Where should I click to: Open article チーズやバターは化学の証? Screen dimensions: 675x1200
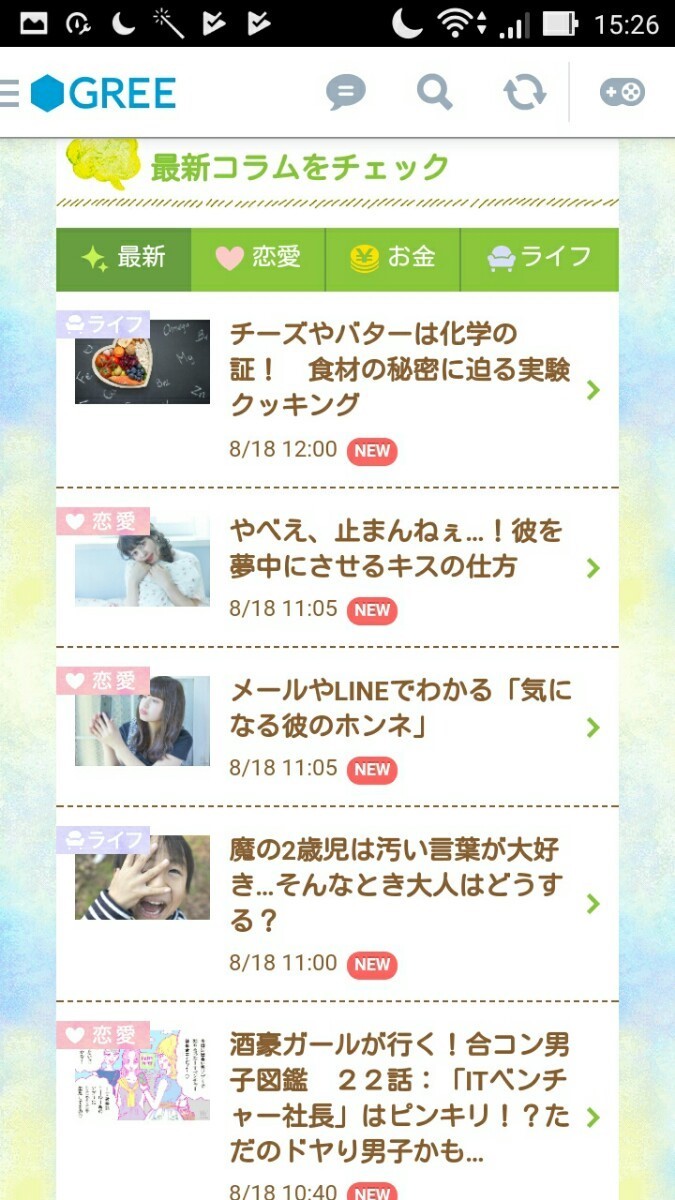[x=400, y=369]
